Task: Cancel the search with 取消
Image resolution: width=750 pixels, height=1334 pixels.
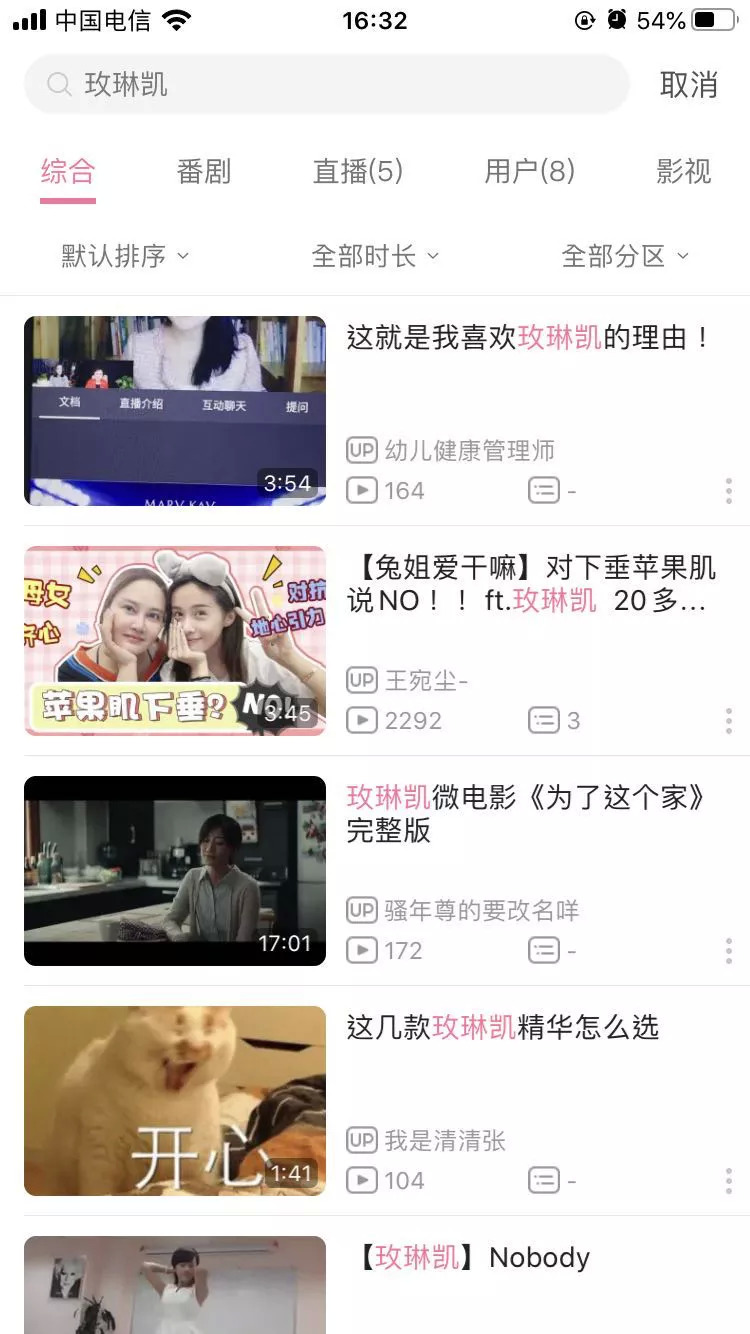Action: click(688, 85)
